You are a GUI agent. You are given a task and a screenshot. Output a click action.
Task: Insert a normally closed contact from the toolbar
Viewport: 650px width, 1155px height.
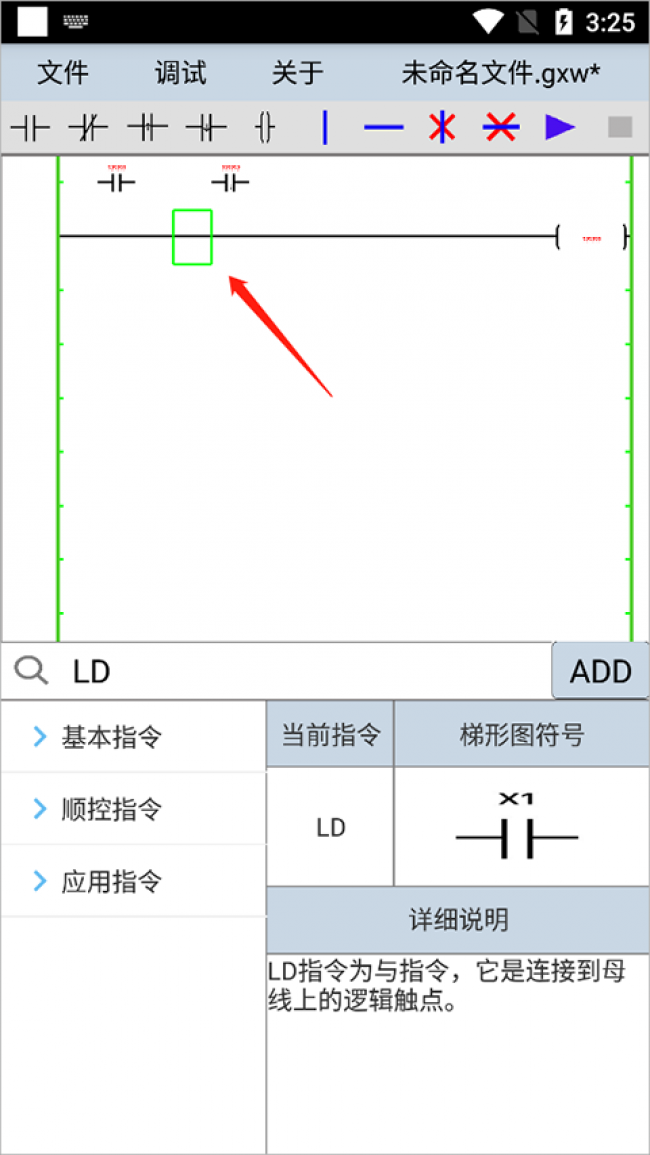(x=88, y=128)
